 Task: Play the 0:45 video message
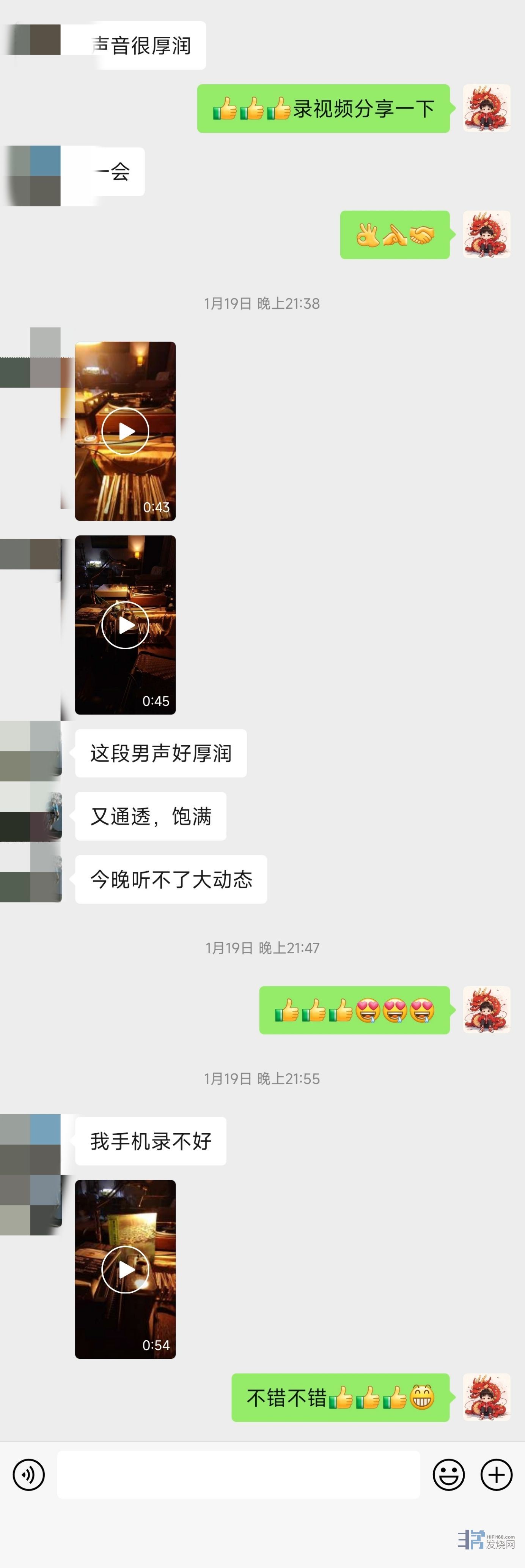[x=125, y=625]
